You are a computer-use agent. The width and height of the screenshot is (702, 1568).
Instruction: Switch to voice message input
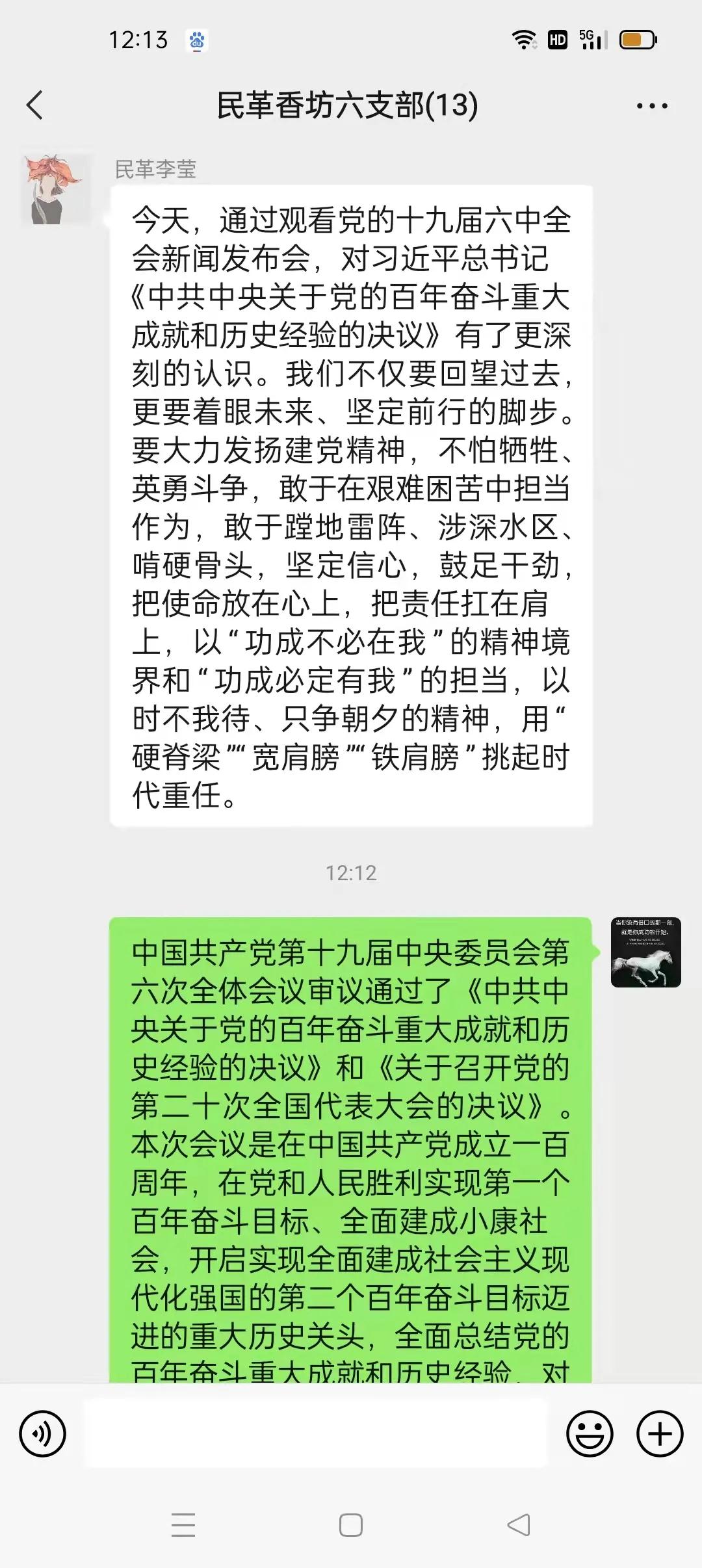coord(43,1433)
